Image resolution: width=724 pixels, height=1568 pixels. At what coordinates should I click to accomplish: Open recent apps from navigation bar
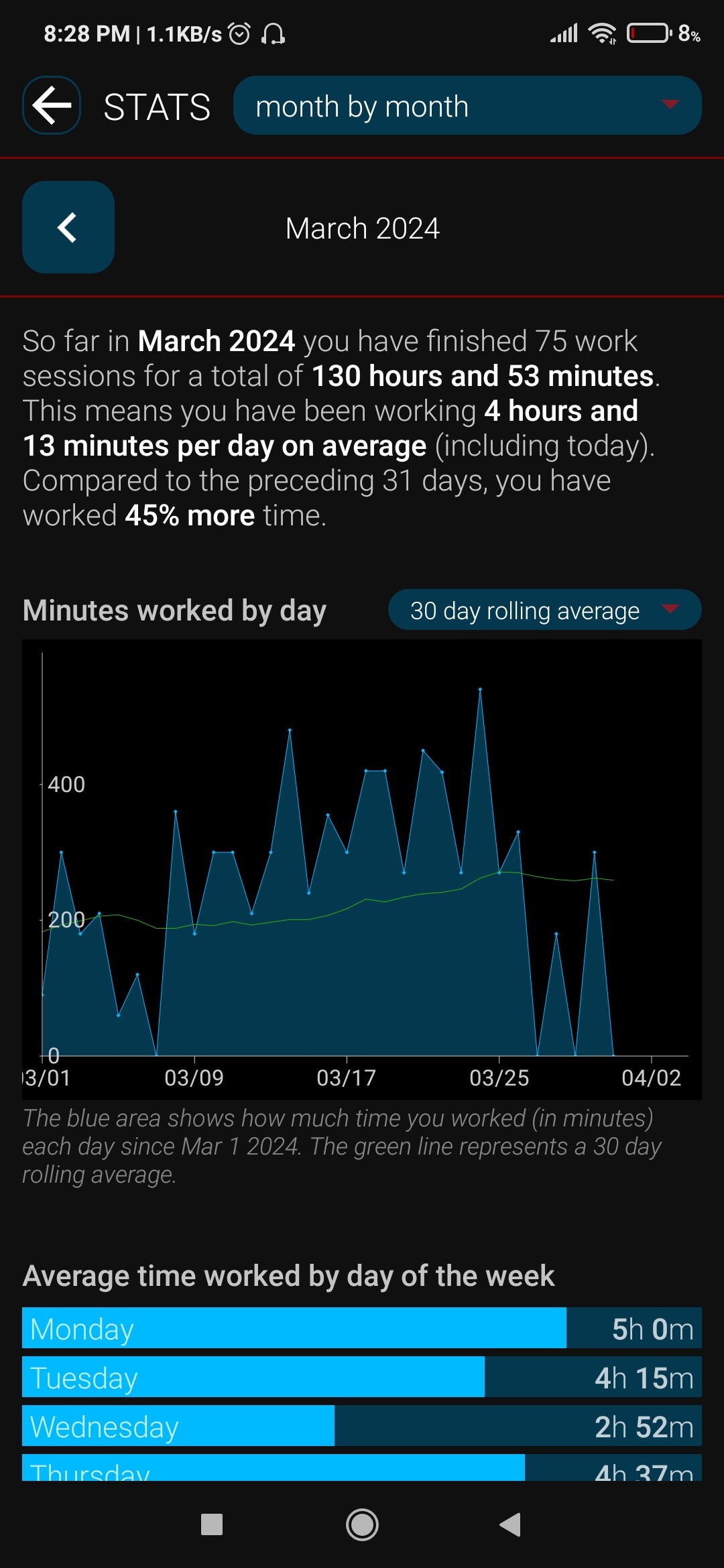click(x=212, y=1524)
